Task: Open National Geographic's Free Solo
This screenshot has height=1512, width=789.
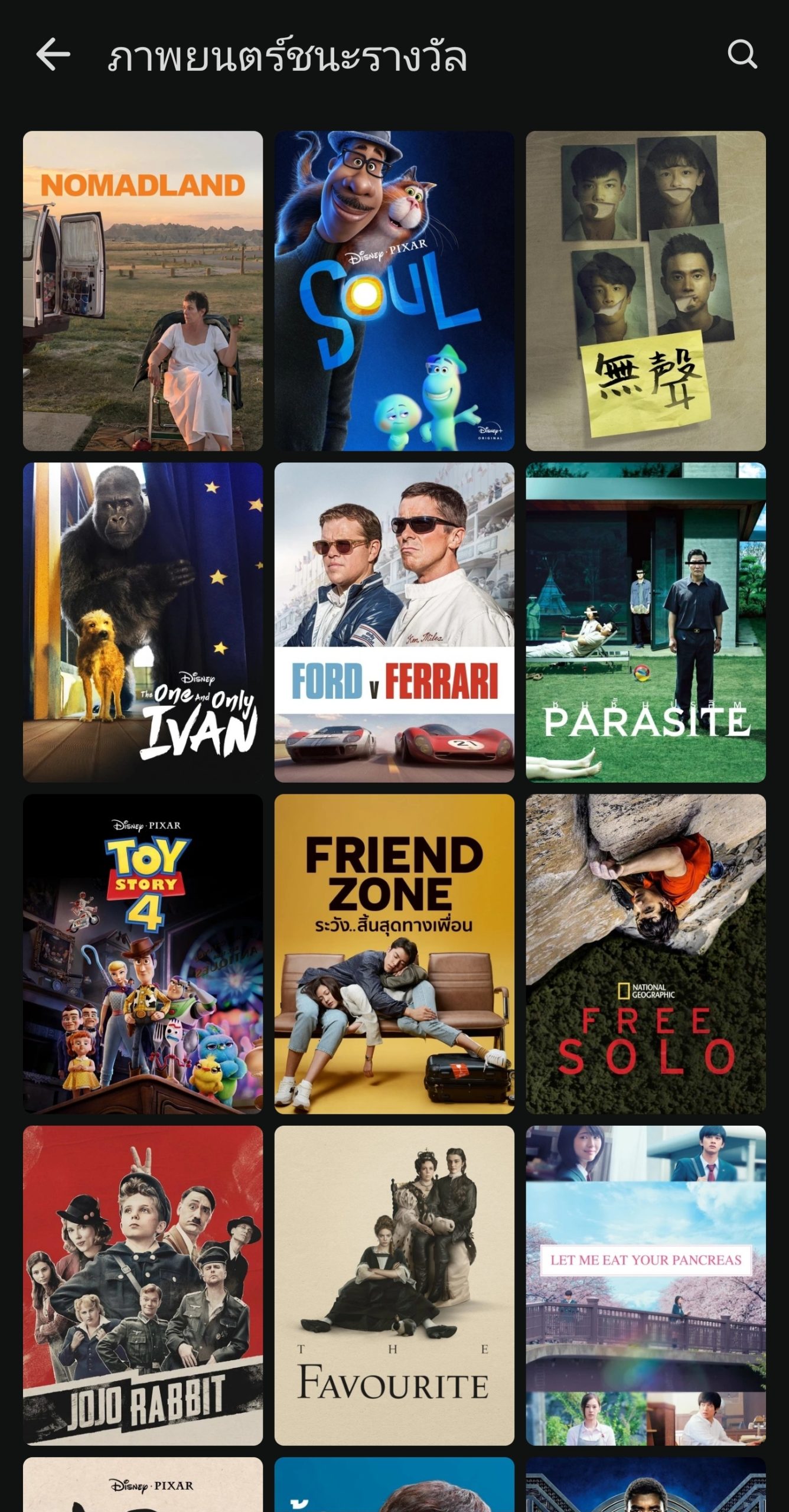Action: (x=645, y=954)
